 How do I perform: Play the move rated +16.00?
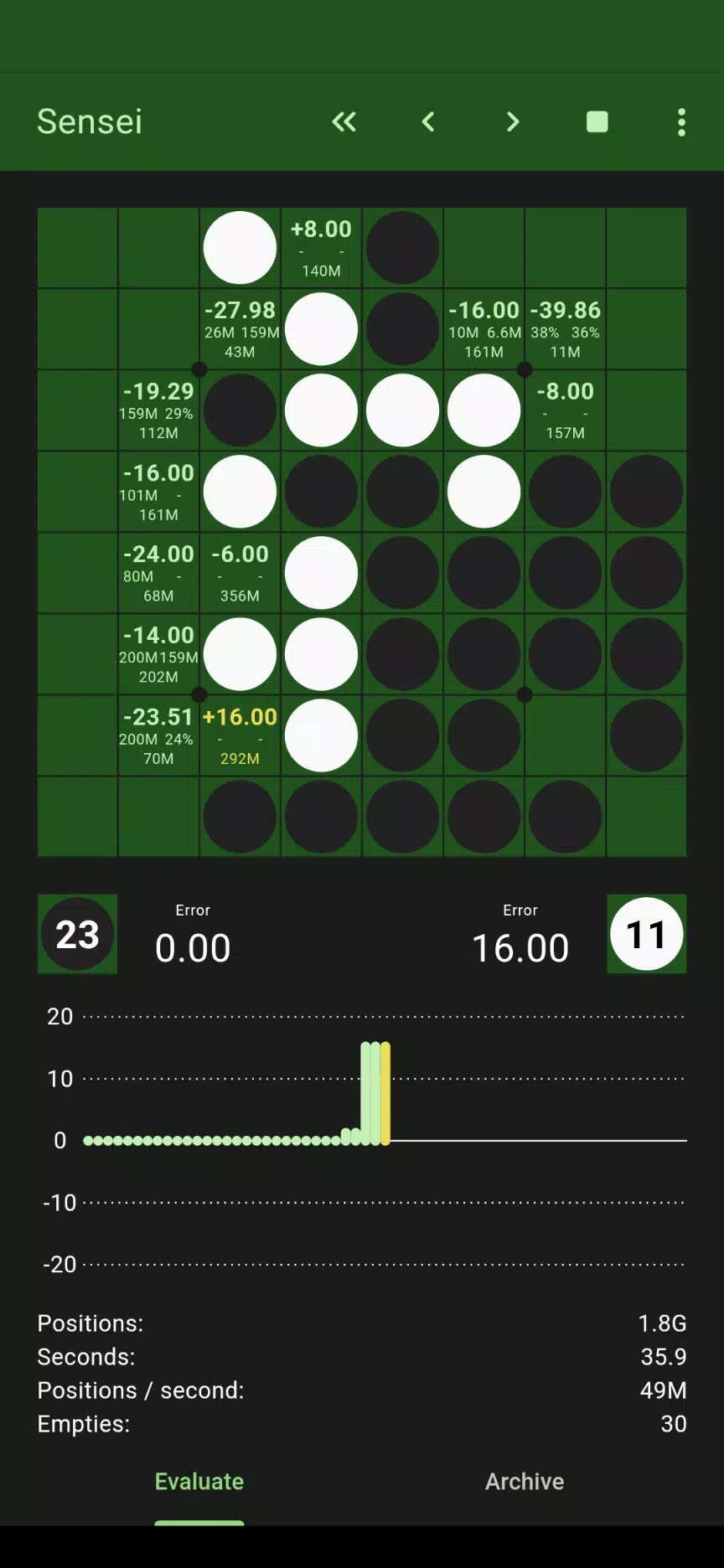click(240, 735)
